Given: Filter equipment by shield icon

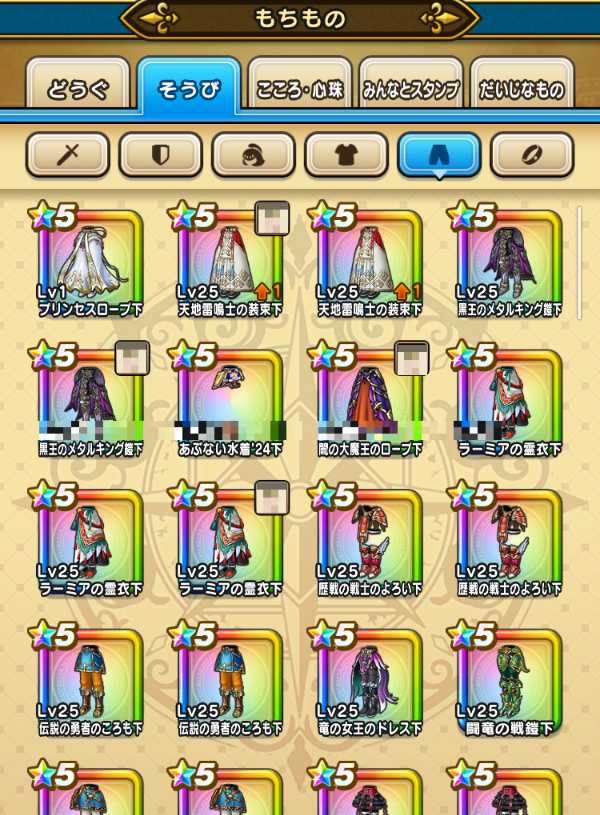Looking at the screenshot, I should tap(160, 154).
